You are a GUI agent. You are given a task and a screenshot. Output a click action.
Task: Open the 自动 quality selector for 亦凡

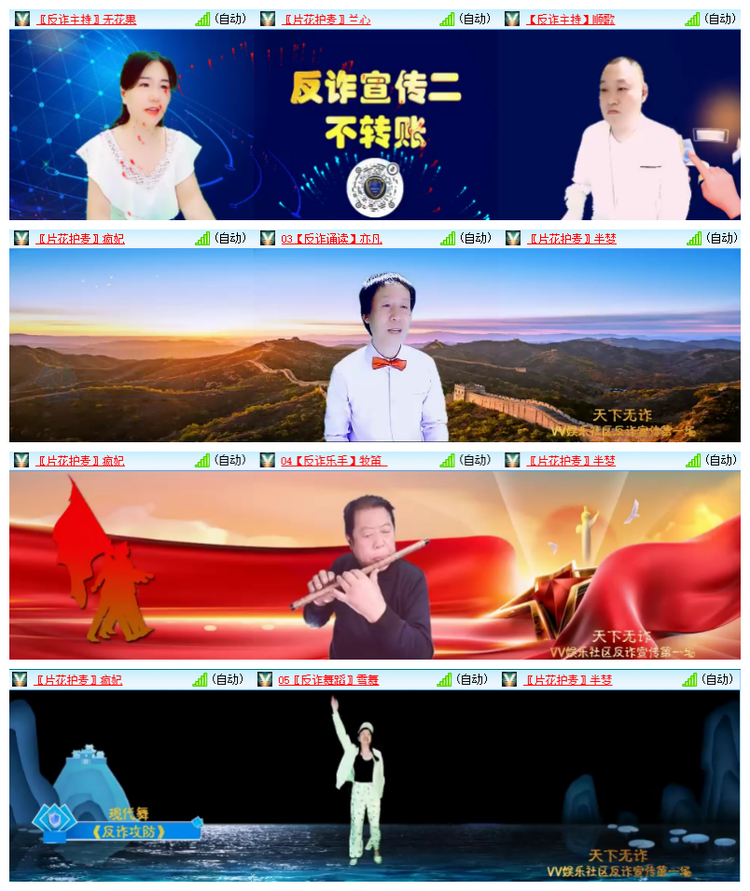476,237
